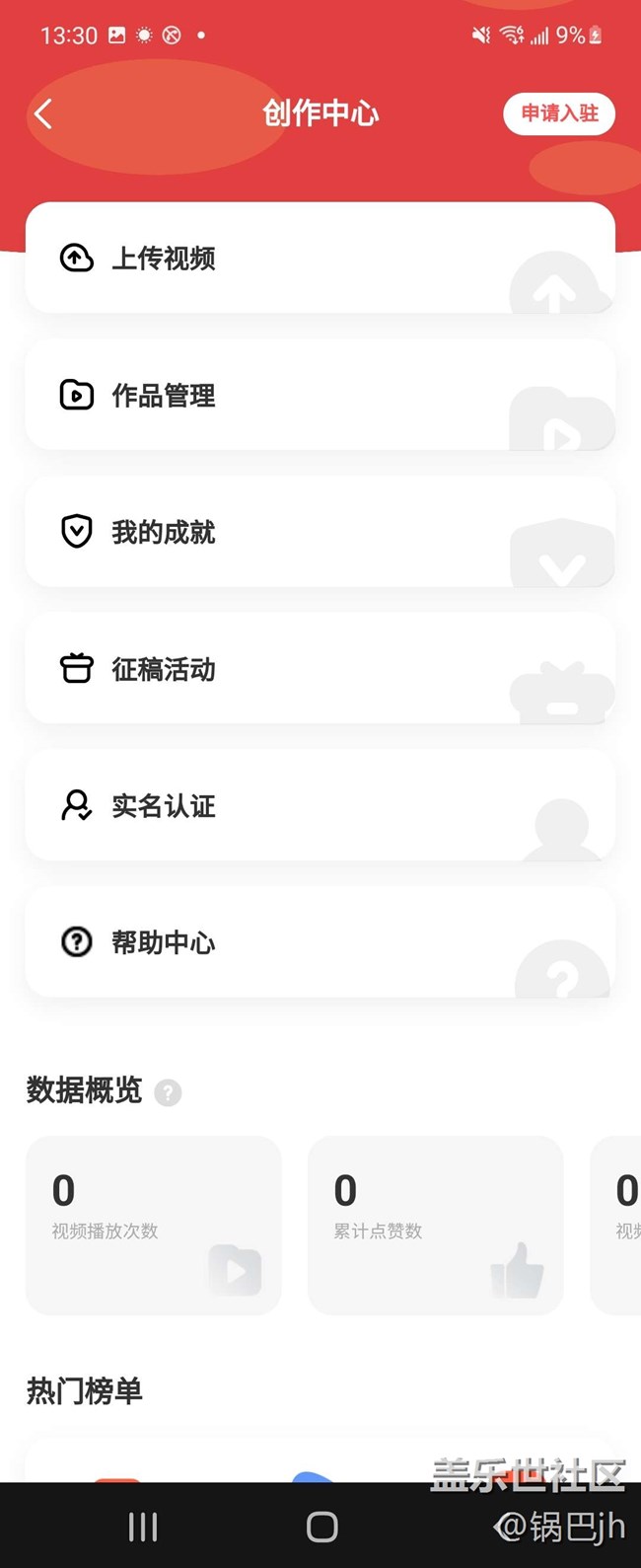Open 征稿活动
The image size is (641, 1568).
tap(320, 670)
